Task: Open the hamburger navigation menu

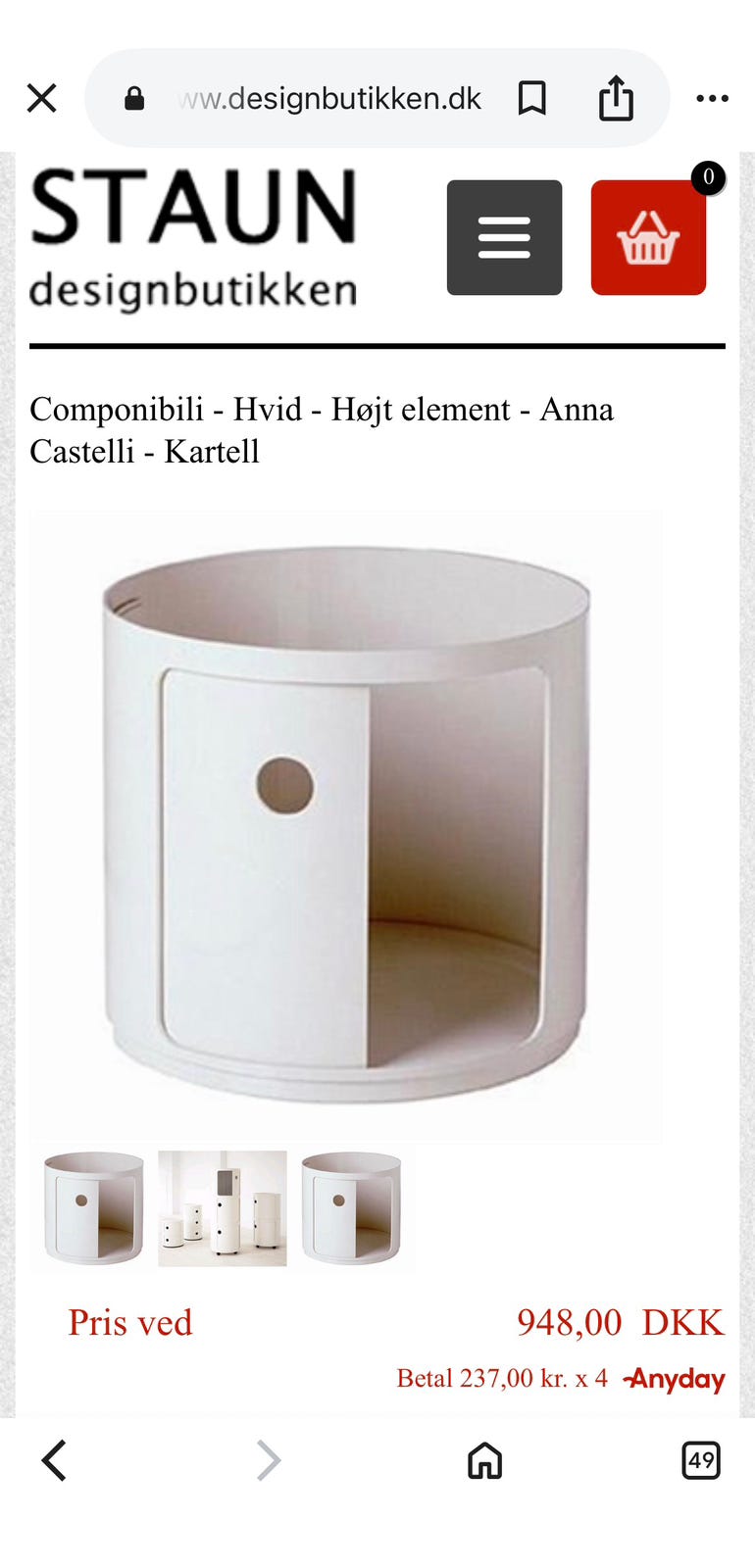Action: pyautogui.click(x=504, y=238)
